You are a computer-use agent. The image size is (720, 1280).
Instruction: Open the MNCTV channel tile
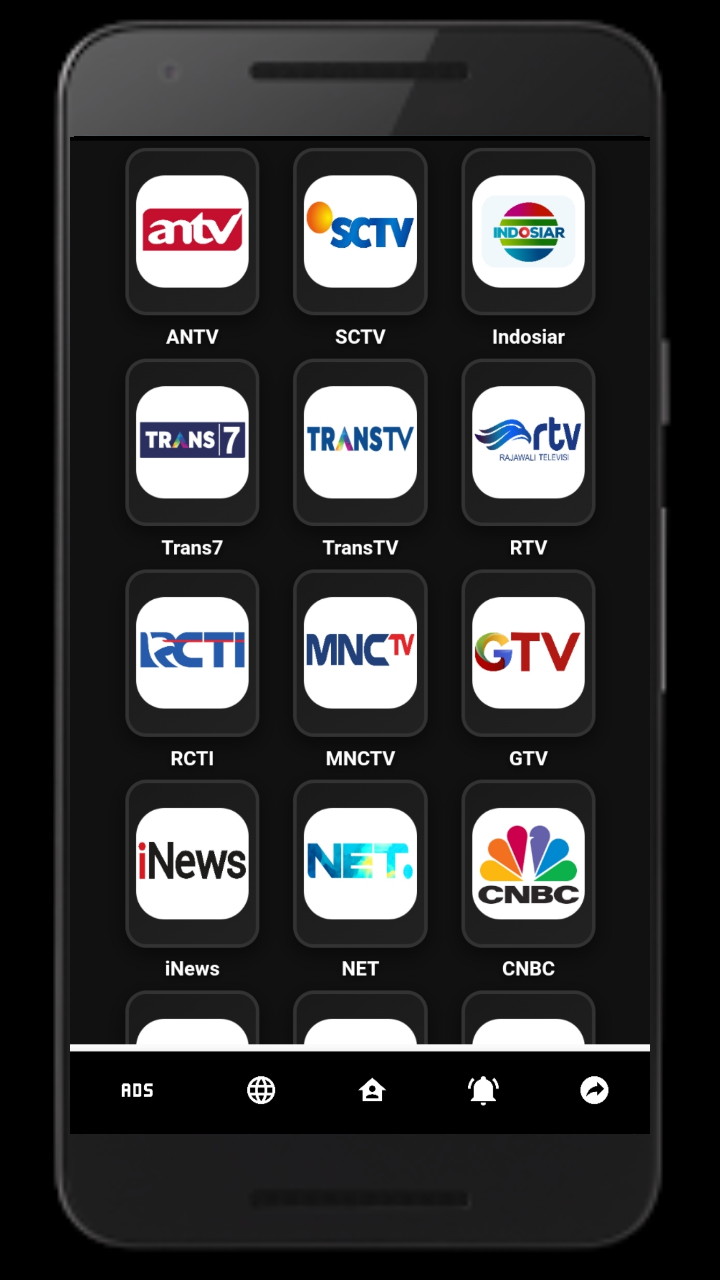[x=360, y=654]
